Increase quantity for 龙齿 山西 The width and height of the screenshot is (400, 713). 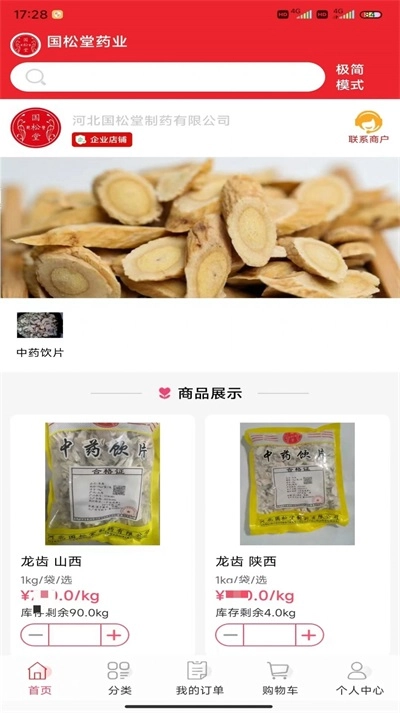point(115,635)
